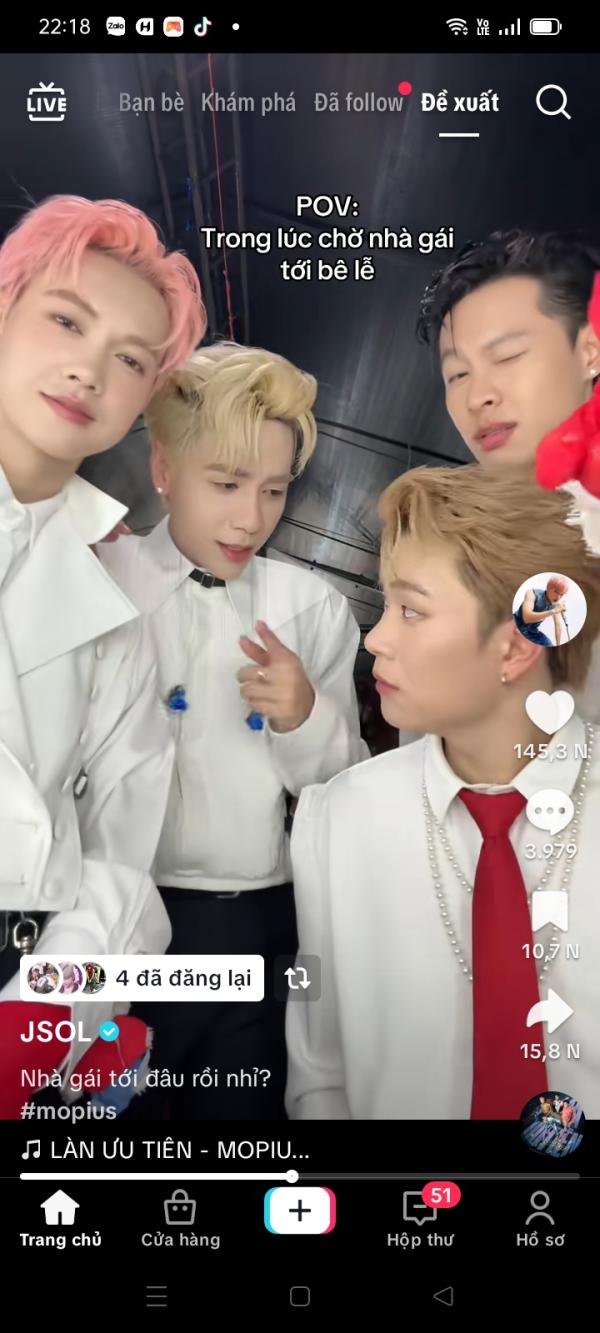This screenshot has width=600, height=1333.
Task: Open the spinning music disc
Action: pyautogui.click(x=552, y=1125)
